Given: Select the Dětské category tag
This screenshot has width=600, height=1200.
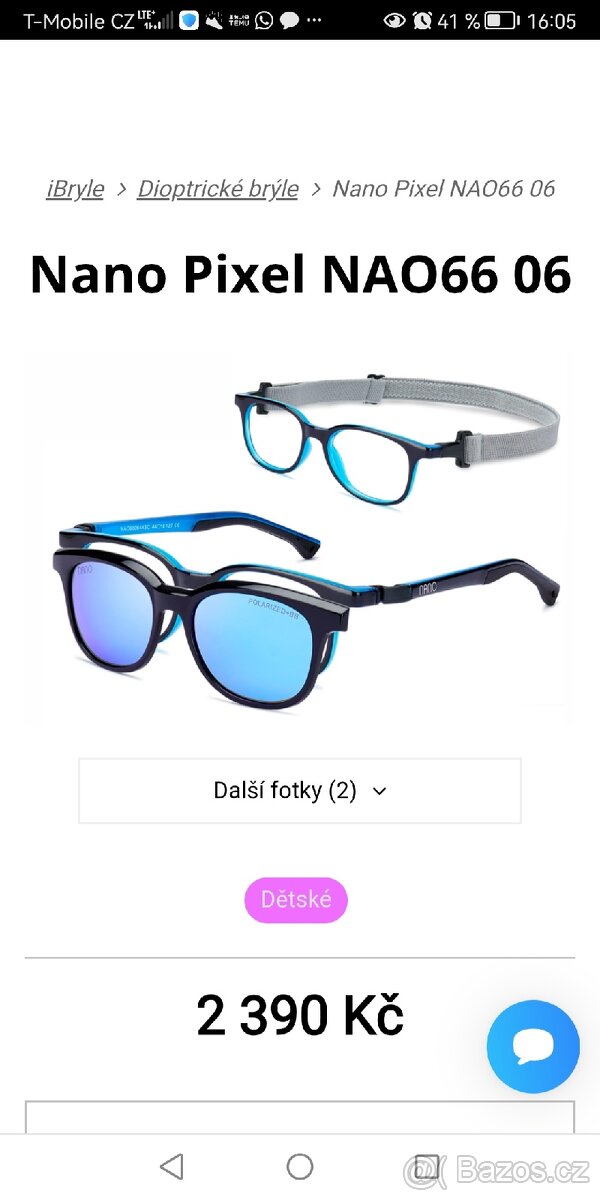Looking at the screenshot, I should 296,899.
